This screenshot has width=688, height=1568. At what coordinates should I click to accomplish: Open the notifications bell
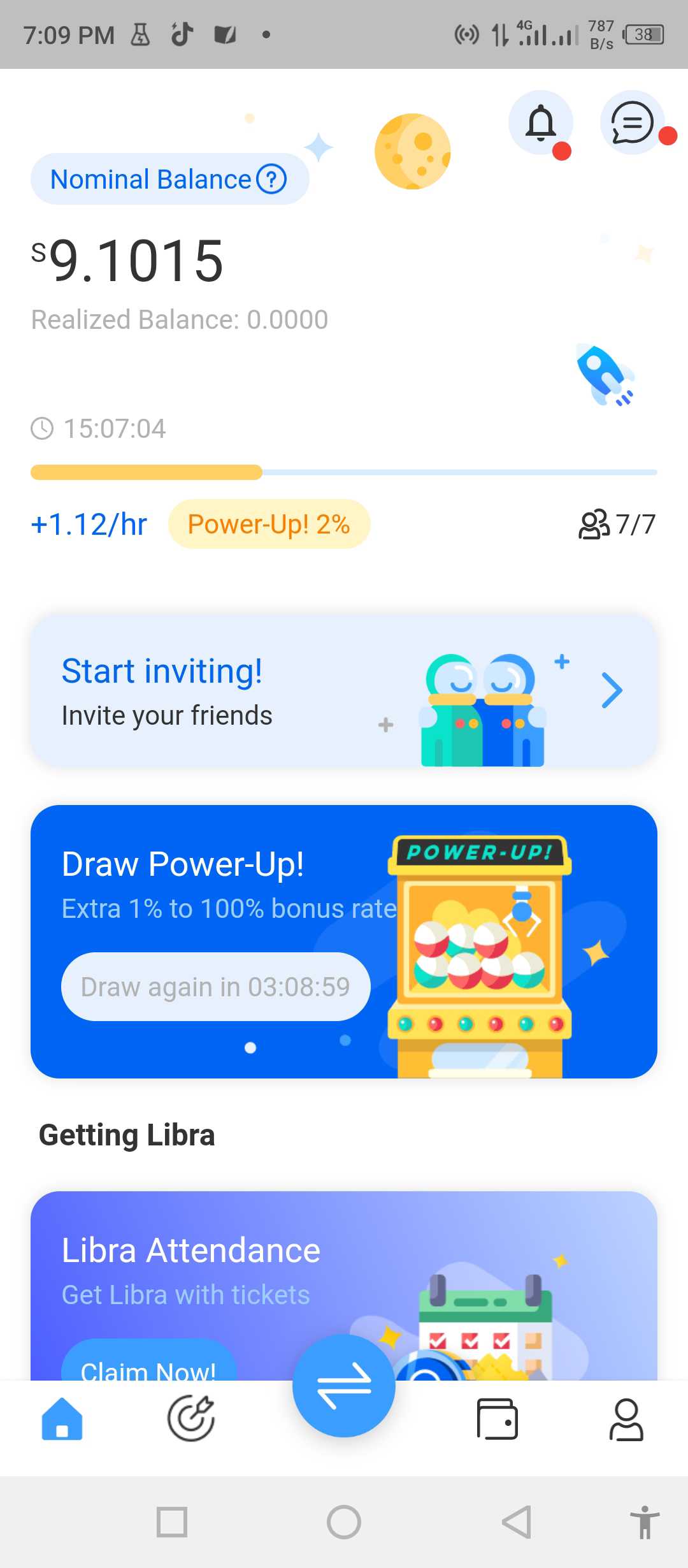(541, 122)
